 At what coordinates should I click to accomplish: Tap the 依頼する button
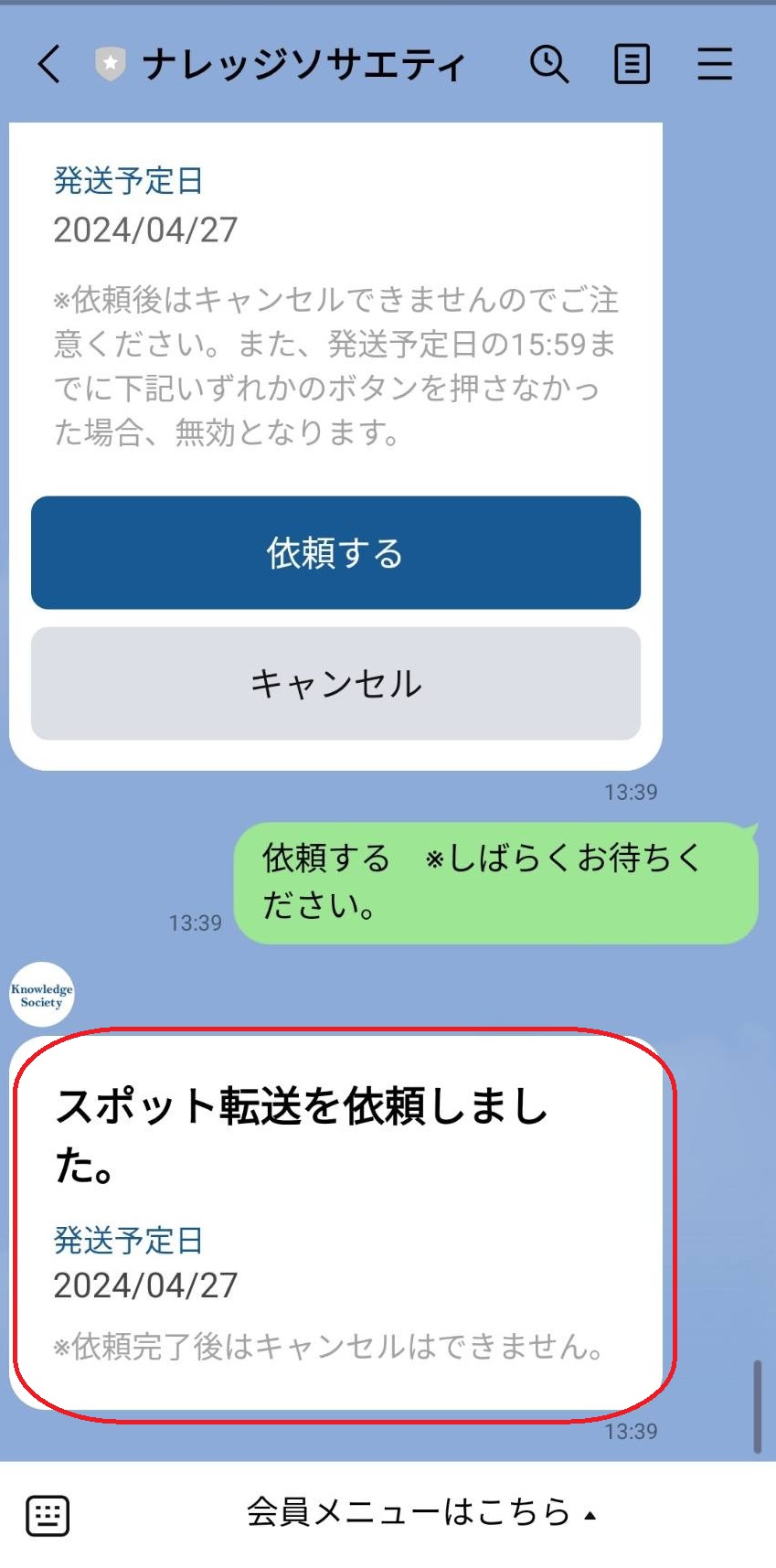click(335, 552)
